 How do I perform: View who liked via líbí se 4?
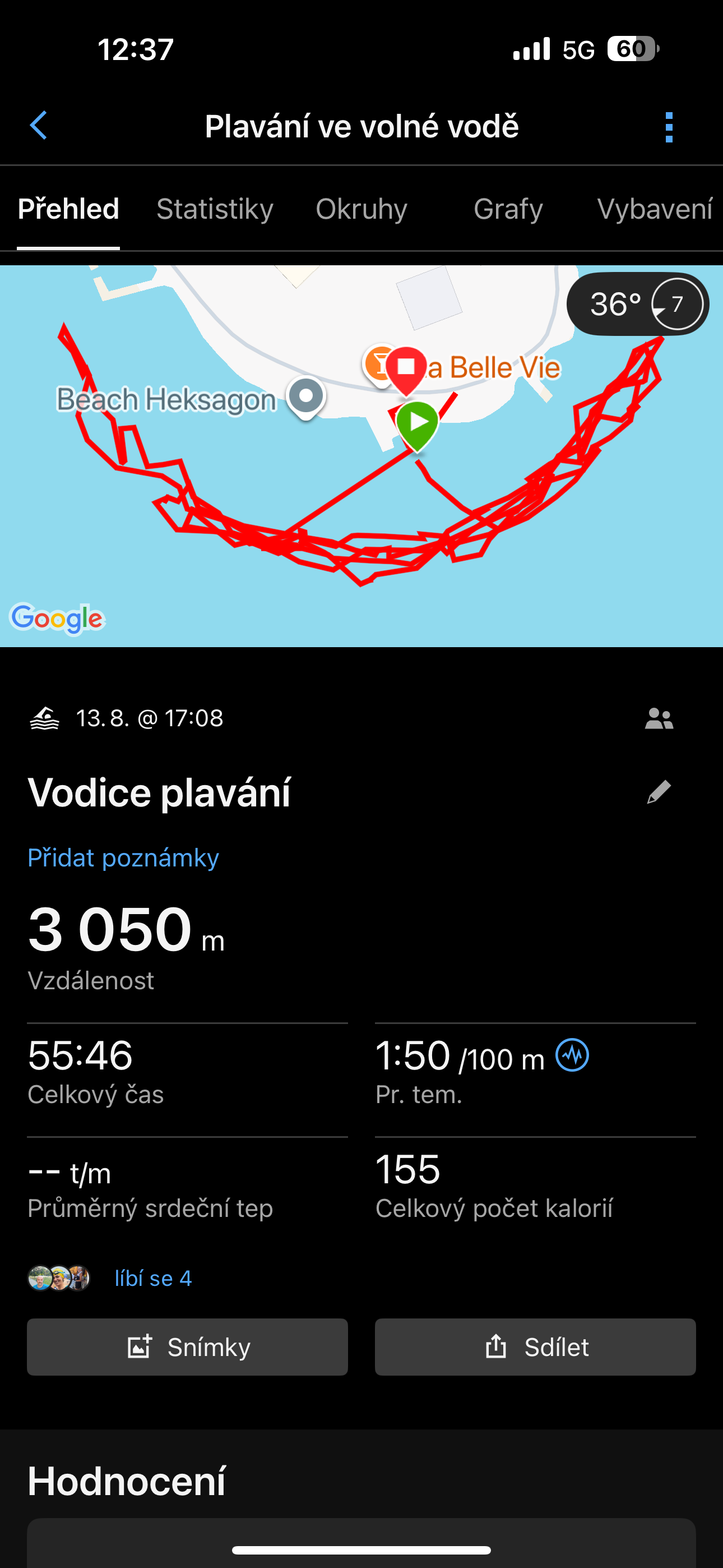pos(153,1278)
